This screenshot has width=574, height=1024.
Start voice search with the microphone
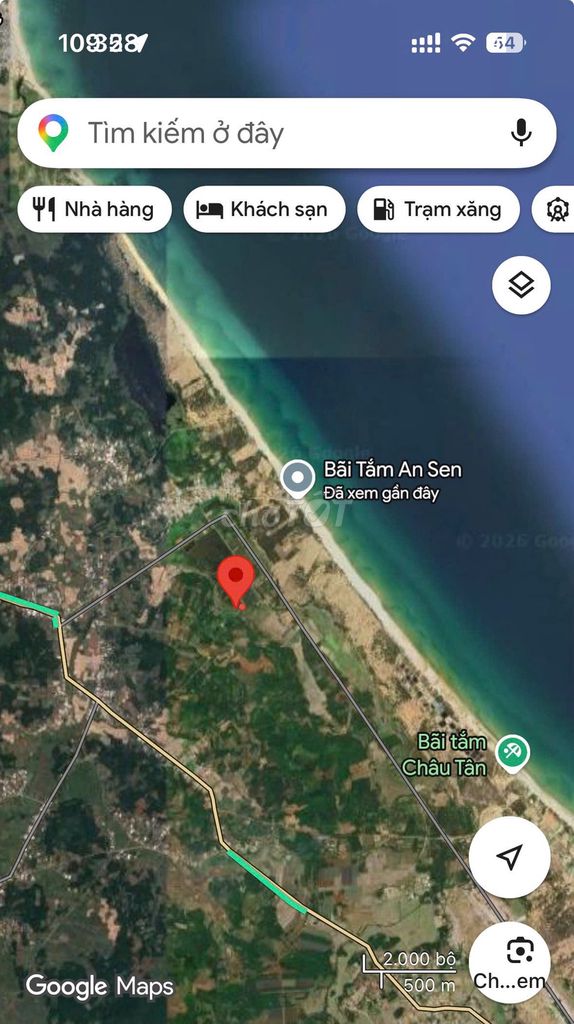click(520, 133)
